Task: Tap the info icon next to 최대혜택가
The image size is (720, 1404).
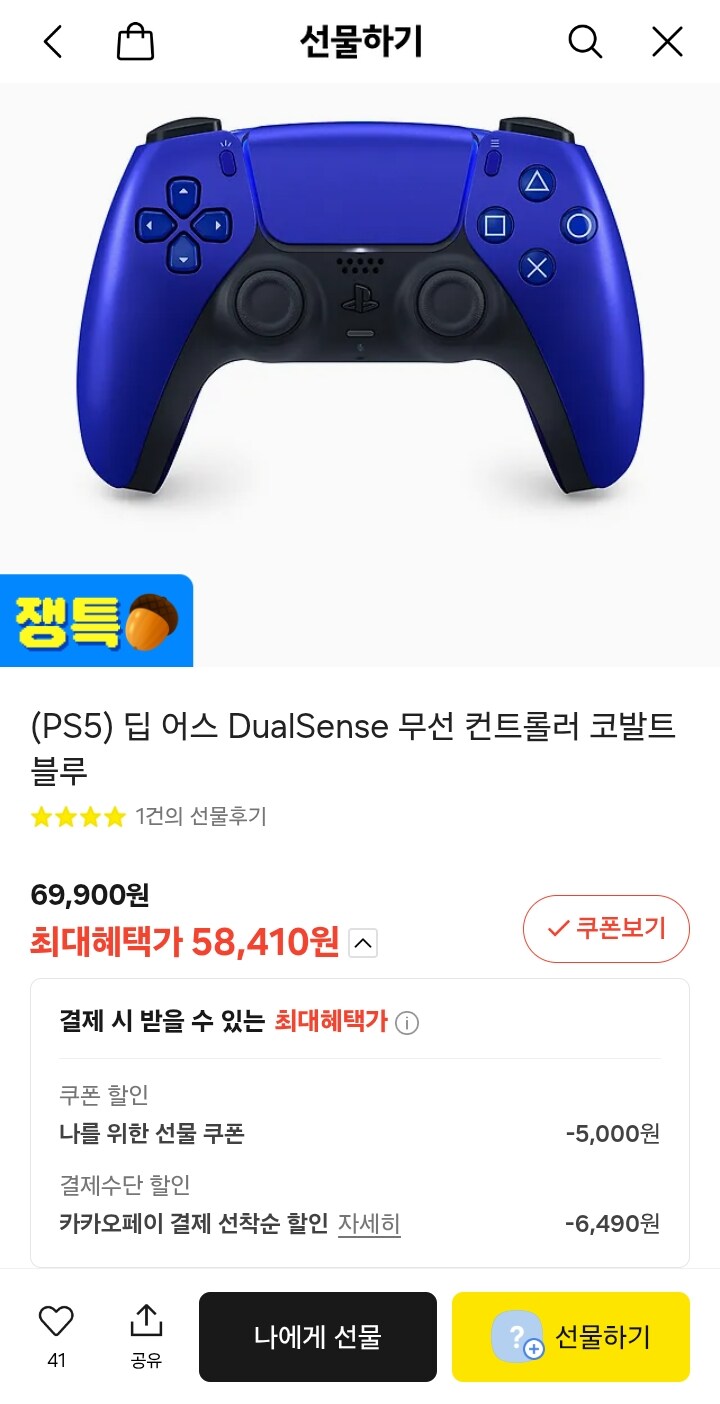Action: (408, 1022)
